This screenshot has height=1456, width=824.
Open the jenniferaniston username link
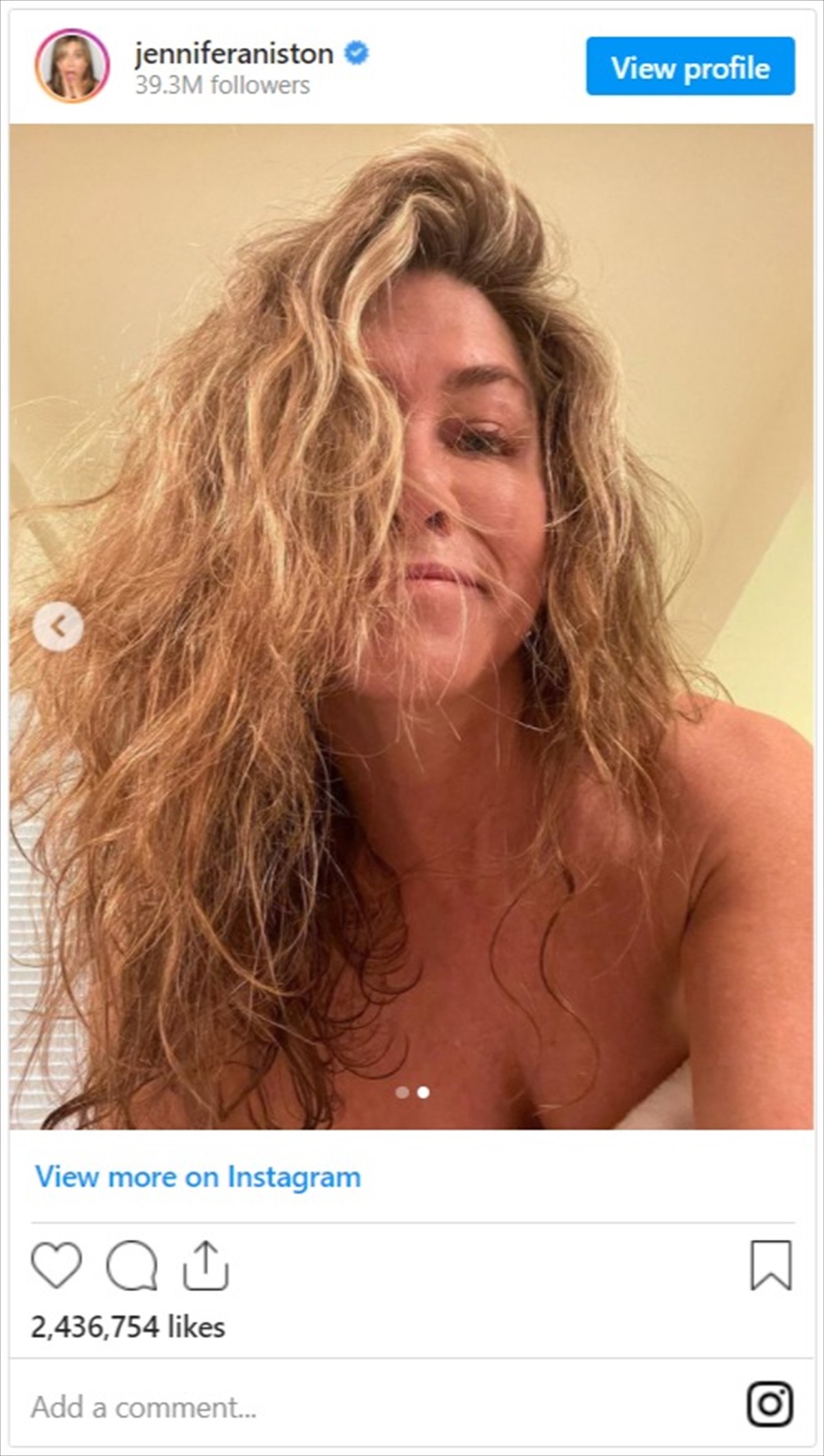(234, 54)
